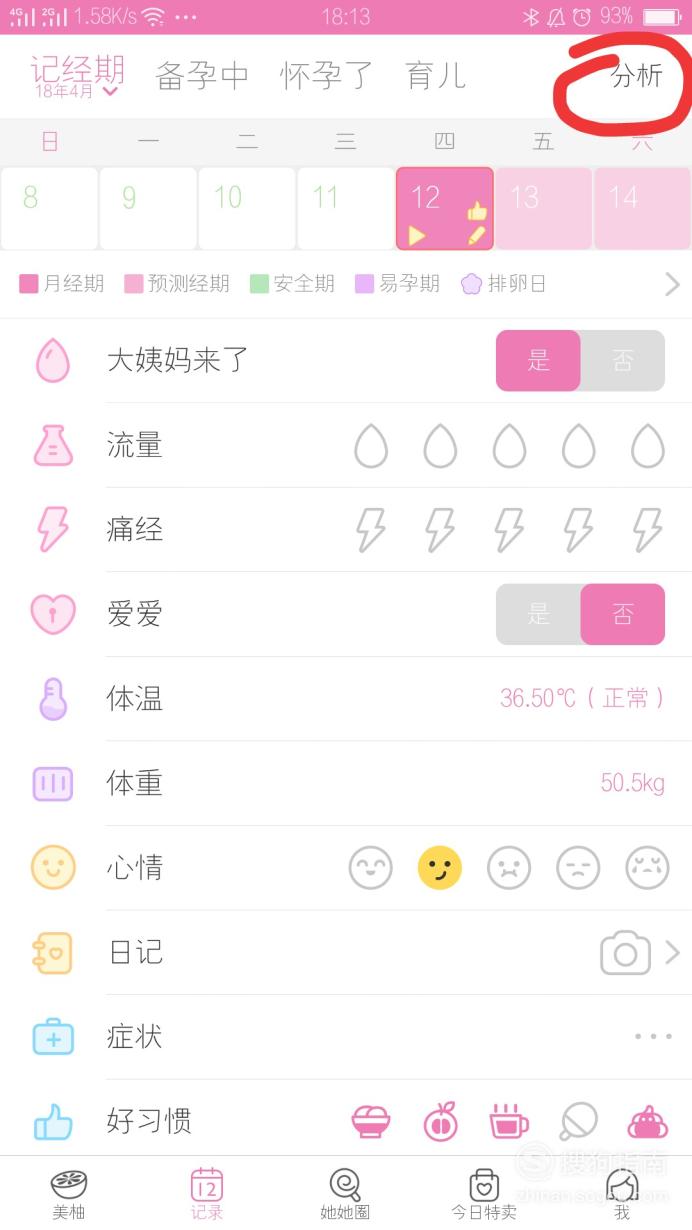
Task: Open the 今日特卖 shopping tab
Action: click(x=484, y=1194)
